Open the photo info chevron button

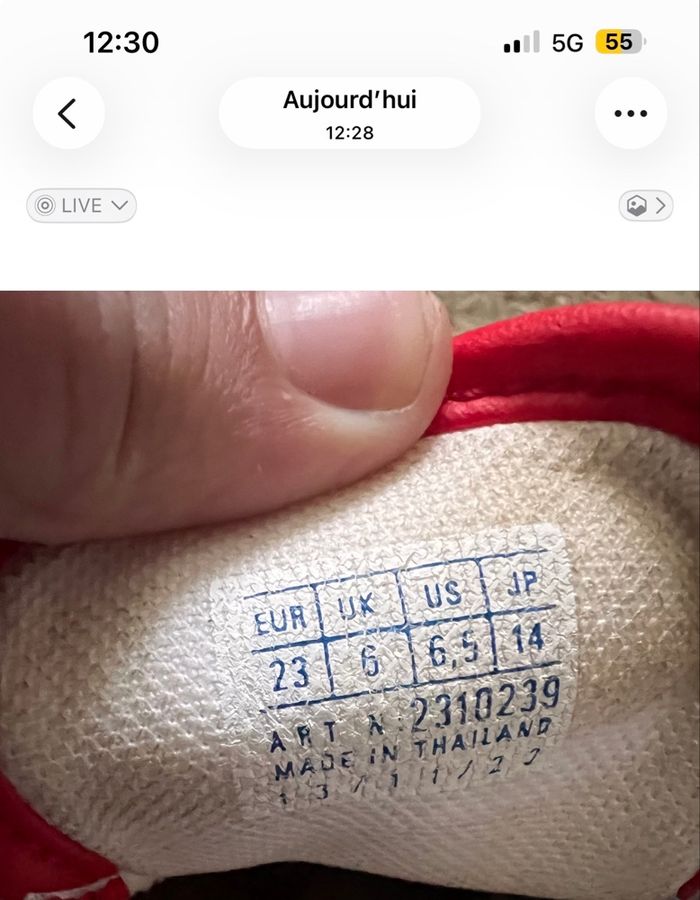point(645,205)
